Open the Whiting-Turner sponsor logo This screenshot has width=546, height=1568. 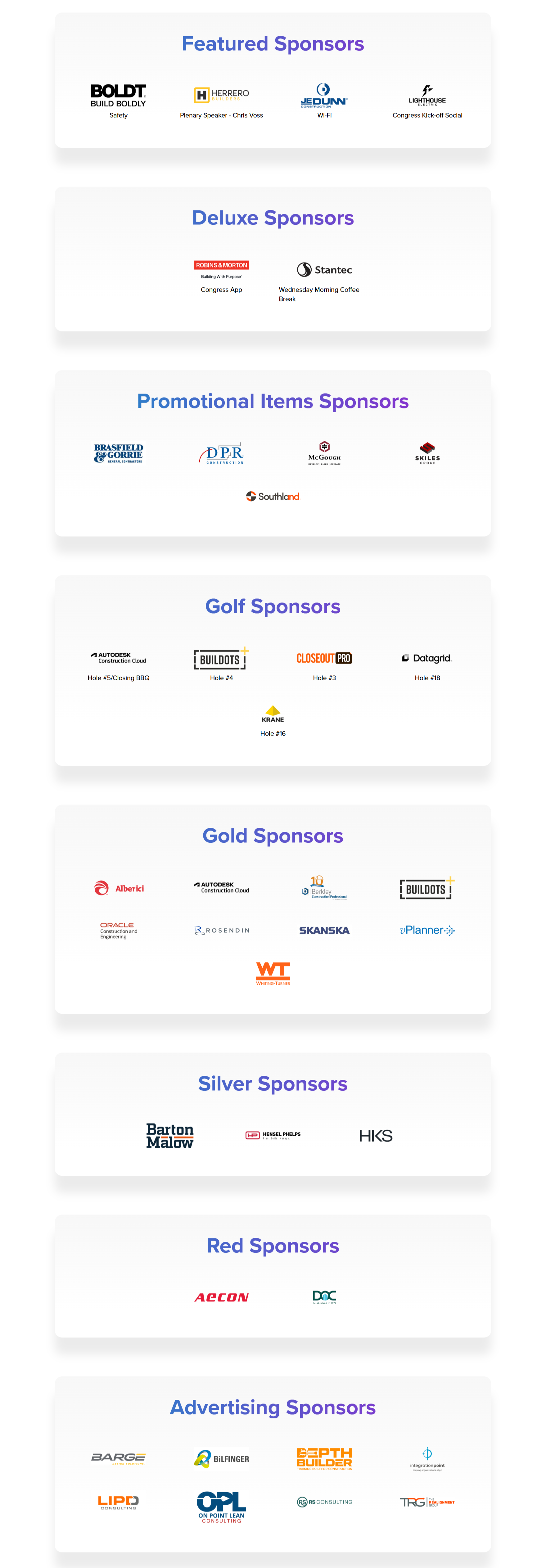[272, 973]
